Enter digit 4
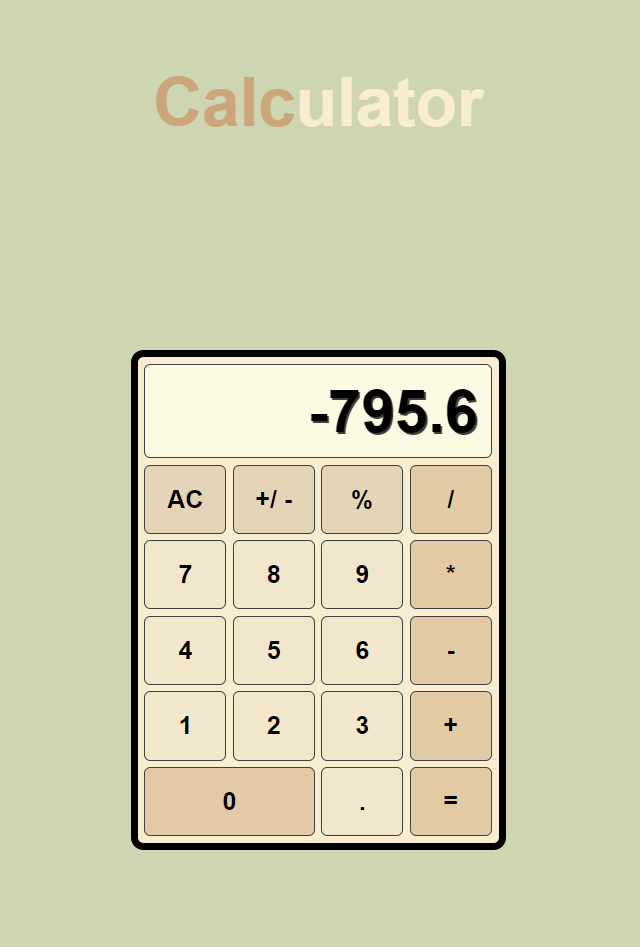640x947 pixels. pos(185,650)
